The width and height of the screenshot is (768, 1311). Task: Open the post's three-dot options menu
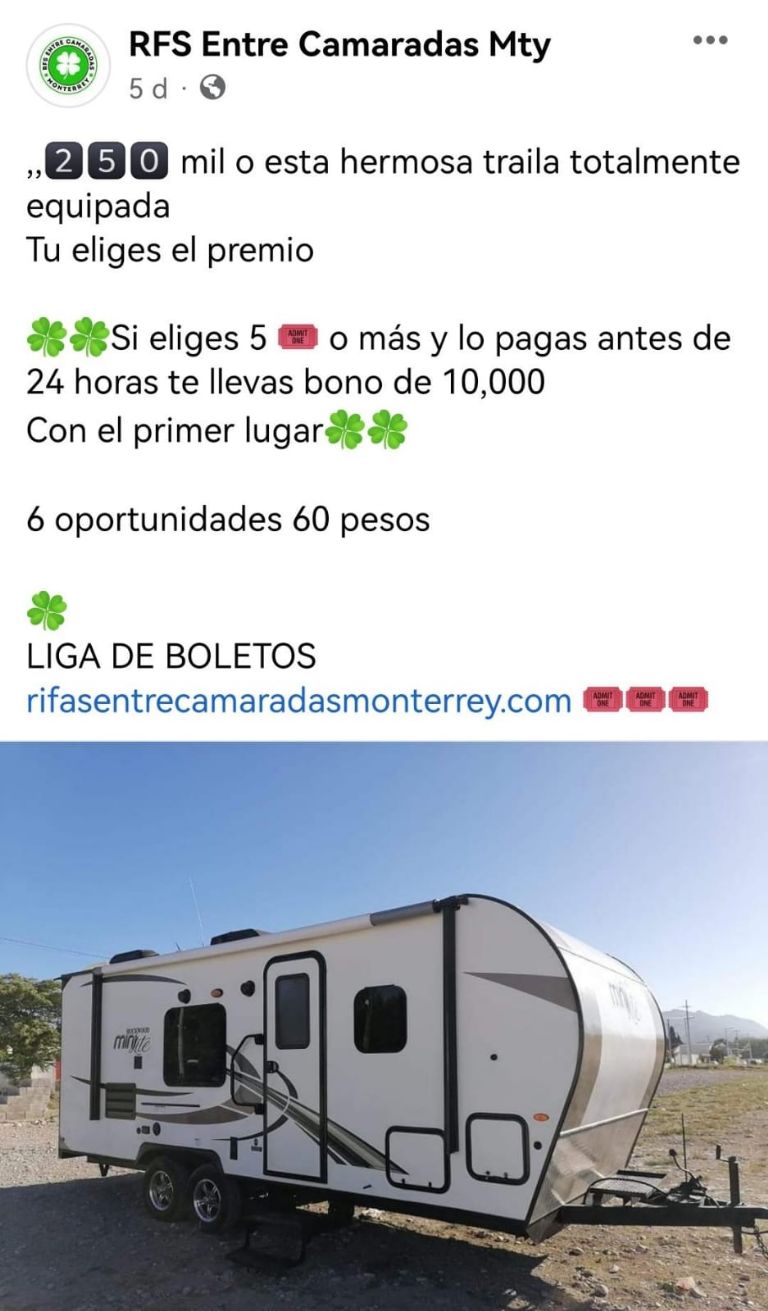coord(710,40)
